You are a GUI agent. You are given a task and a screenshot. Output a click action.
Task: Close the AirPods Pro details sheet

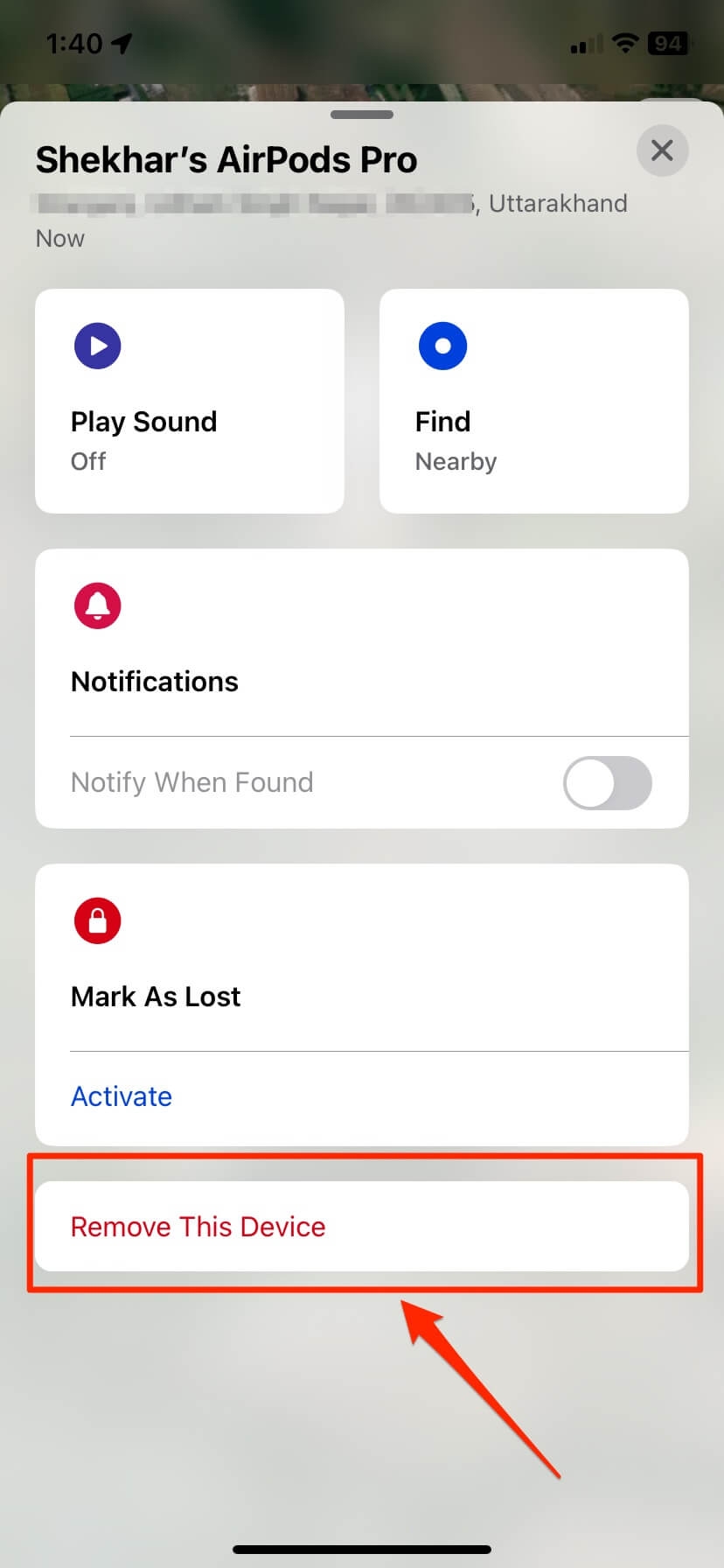pyautogui.click(x=662, y=150)
